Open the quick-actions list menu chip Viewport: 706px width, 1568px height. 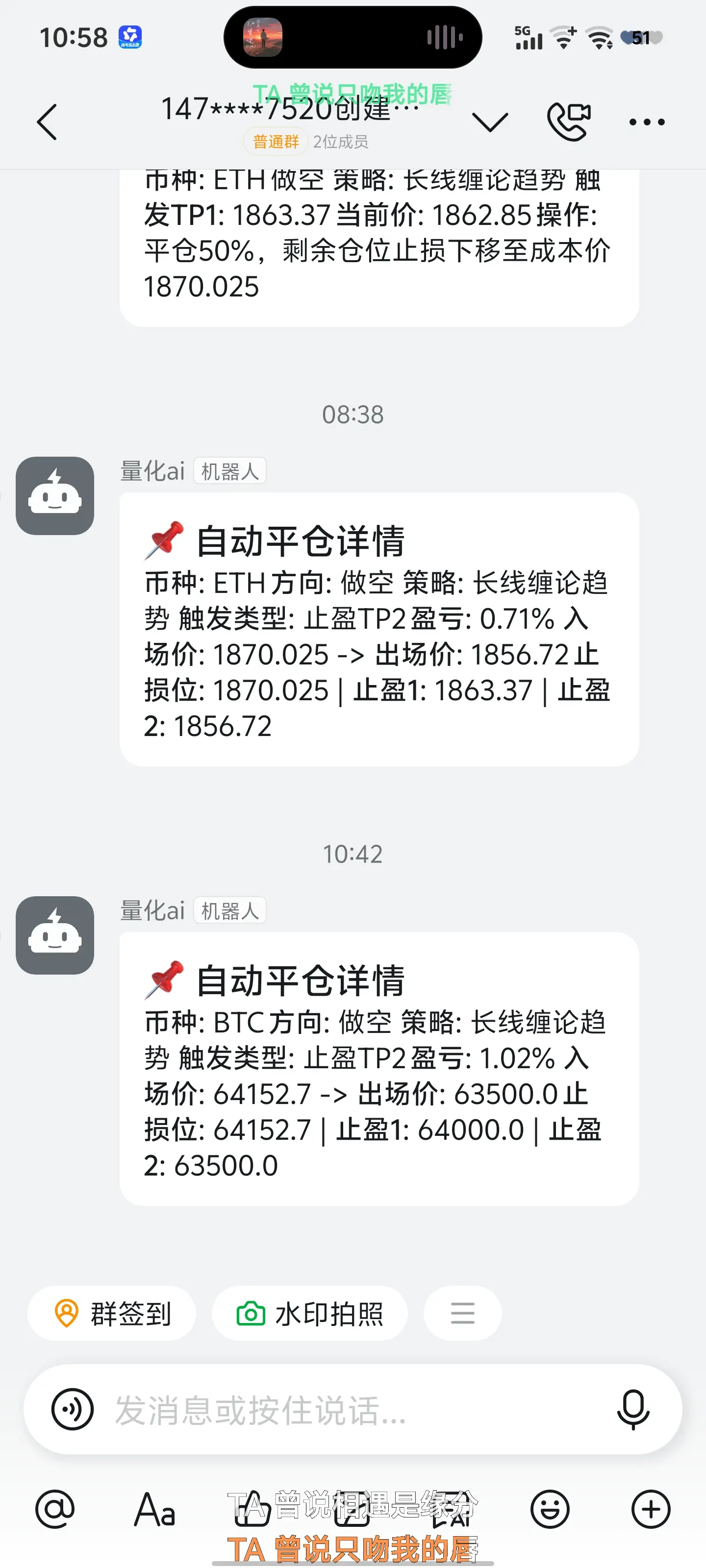462,1313
